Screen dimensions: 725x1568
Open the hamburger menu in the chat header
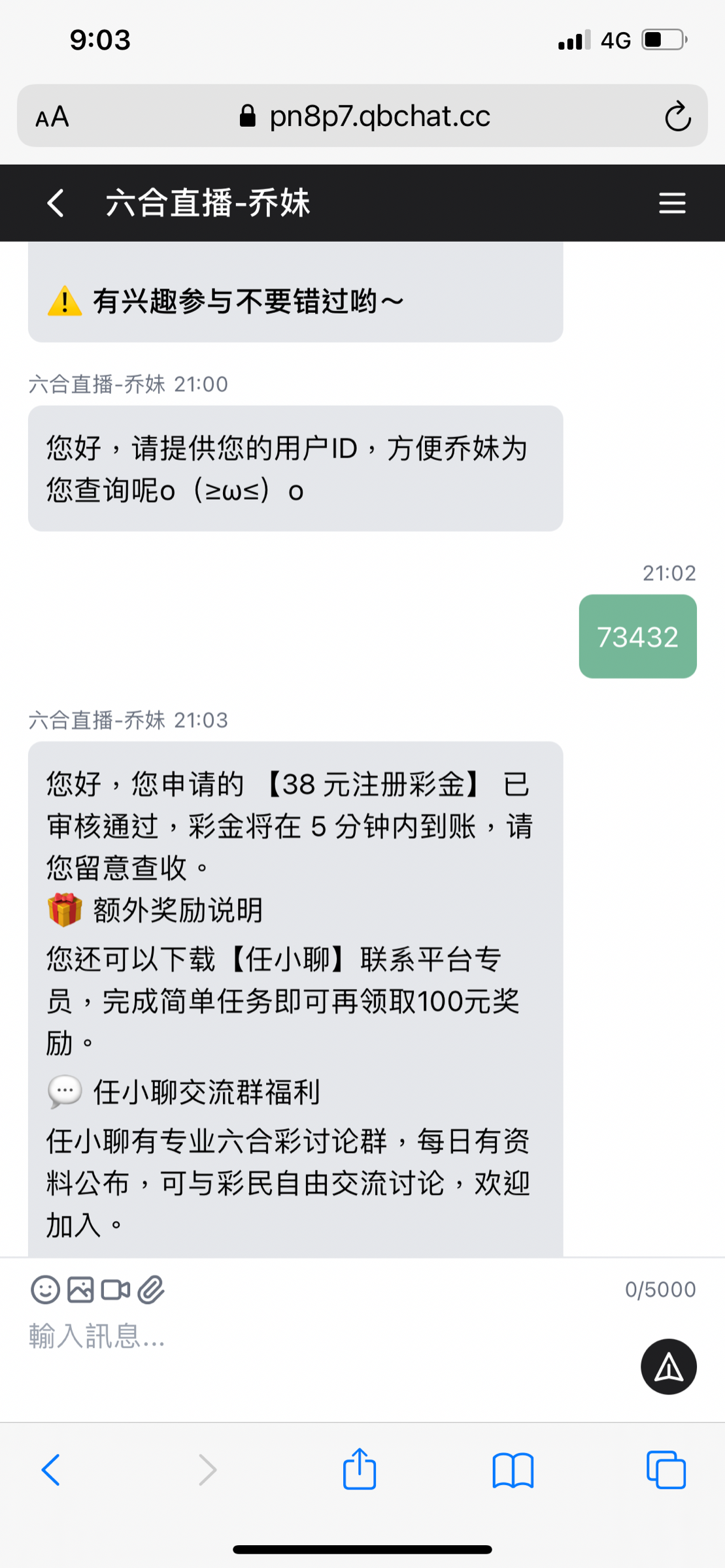pos(671,203)
